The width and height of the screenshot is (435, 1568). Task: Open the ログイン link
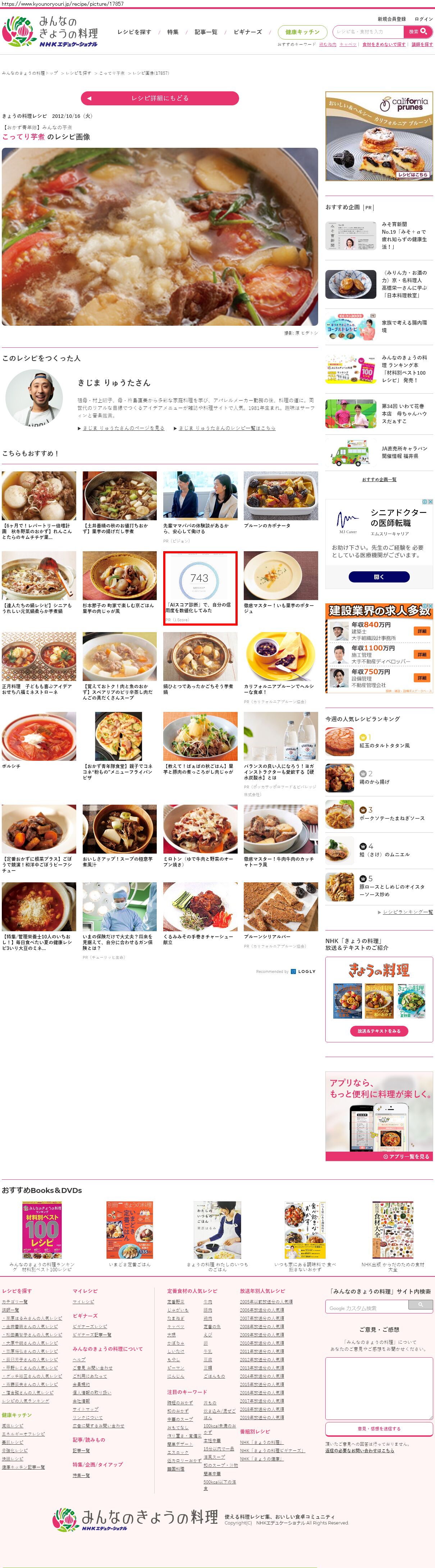(423, 19)
